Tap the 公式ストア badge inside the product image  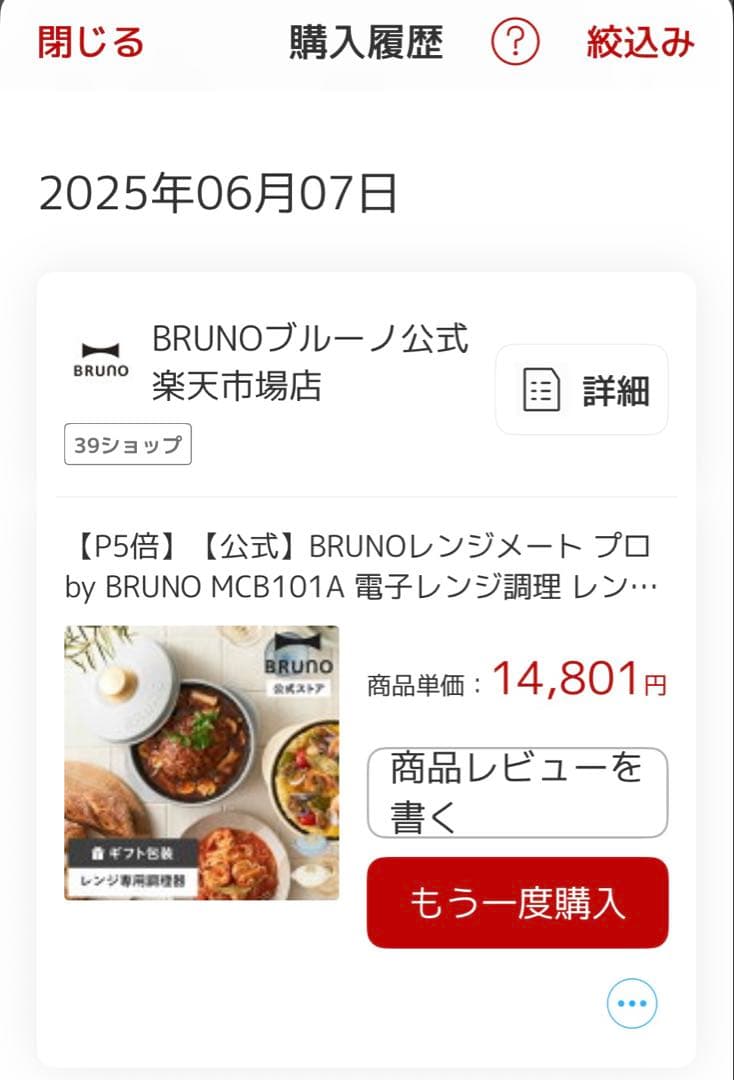297,690
